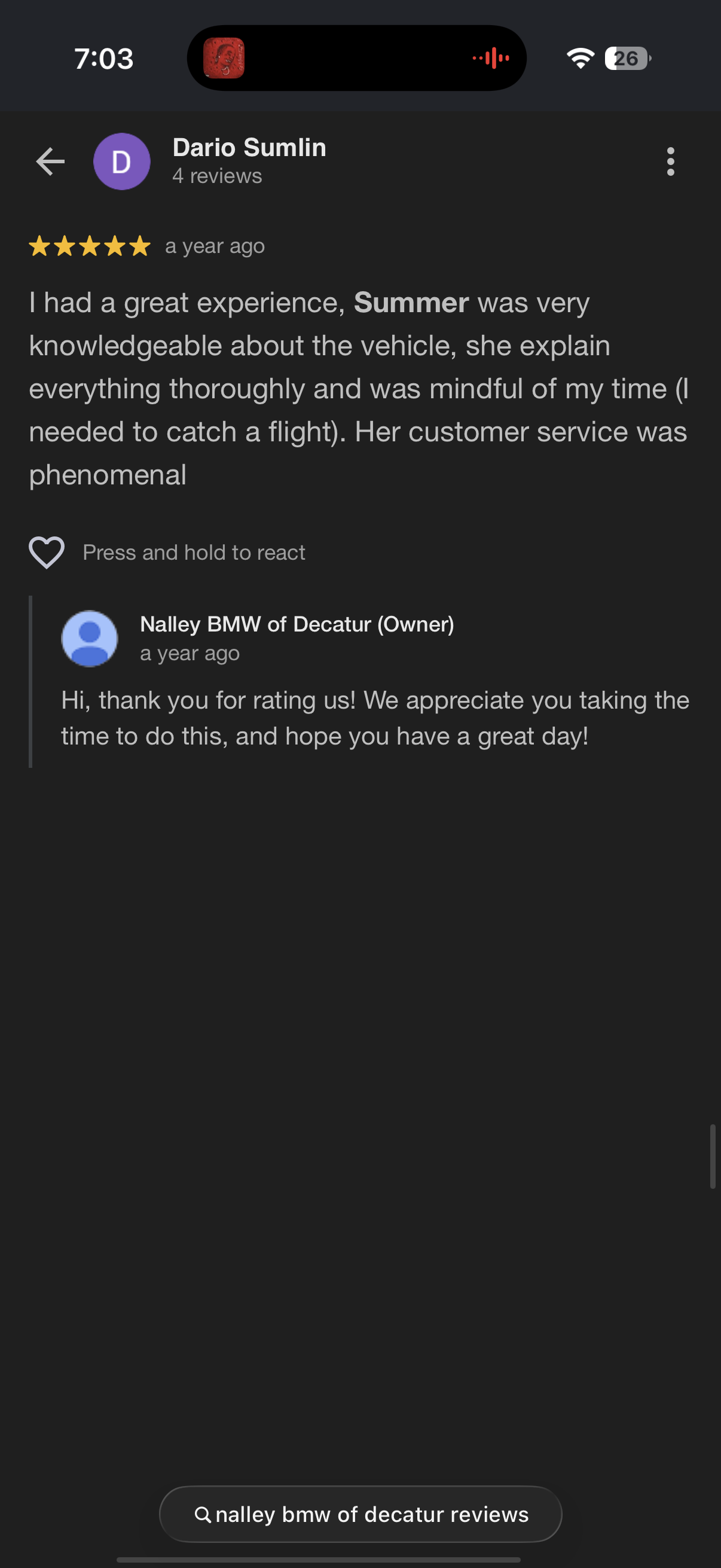Tap the review timestamp 'a year ago'
This screenshot has height=1568, width=721.
point(214,246)
